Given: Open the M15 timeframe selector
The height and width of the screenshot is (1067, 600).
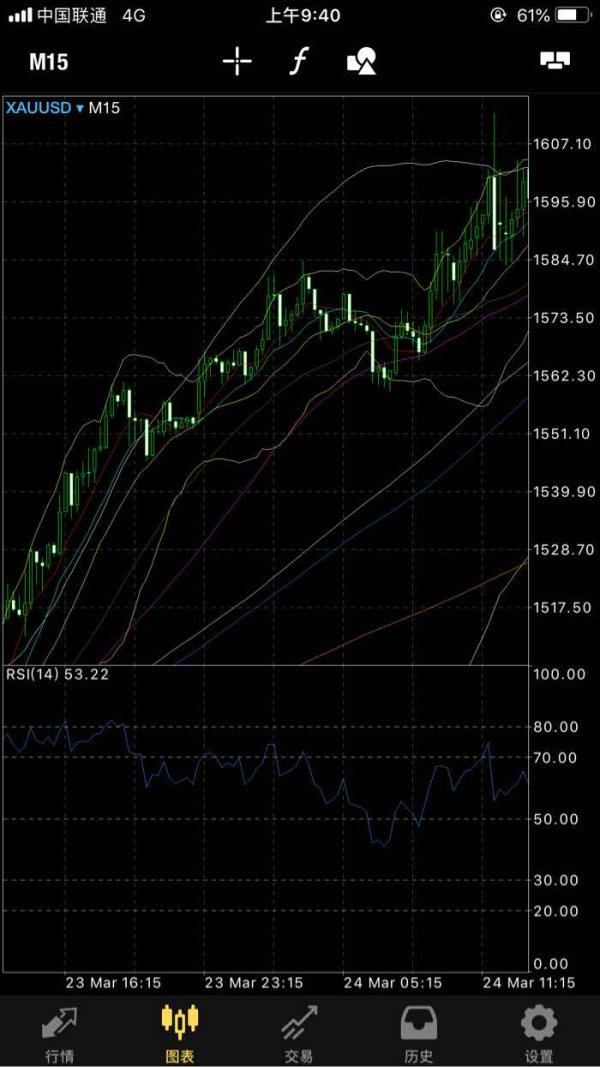Looking at the screenshot, I should tap(48, 62).
